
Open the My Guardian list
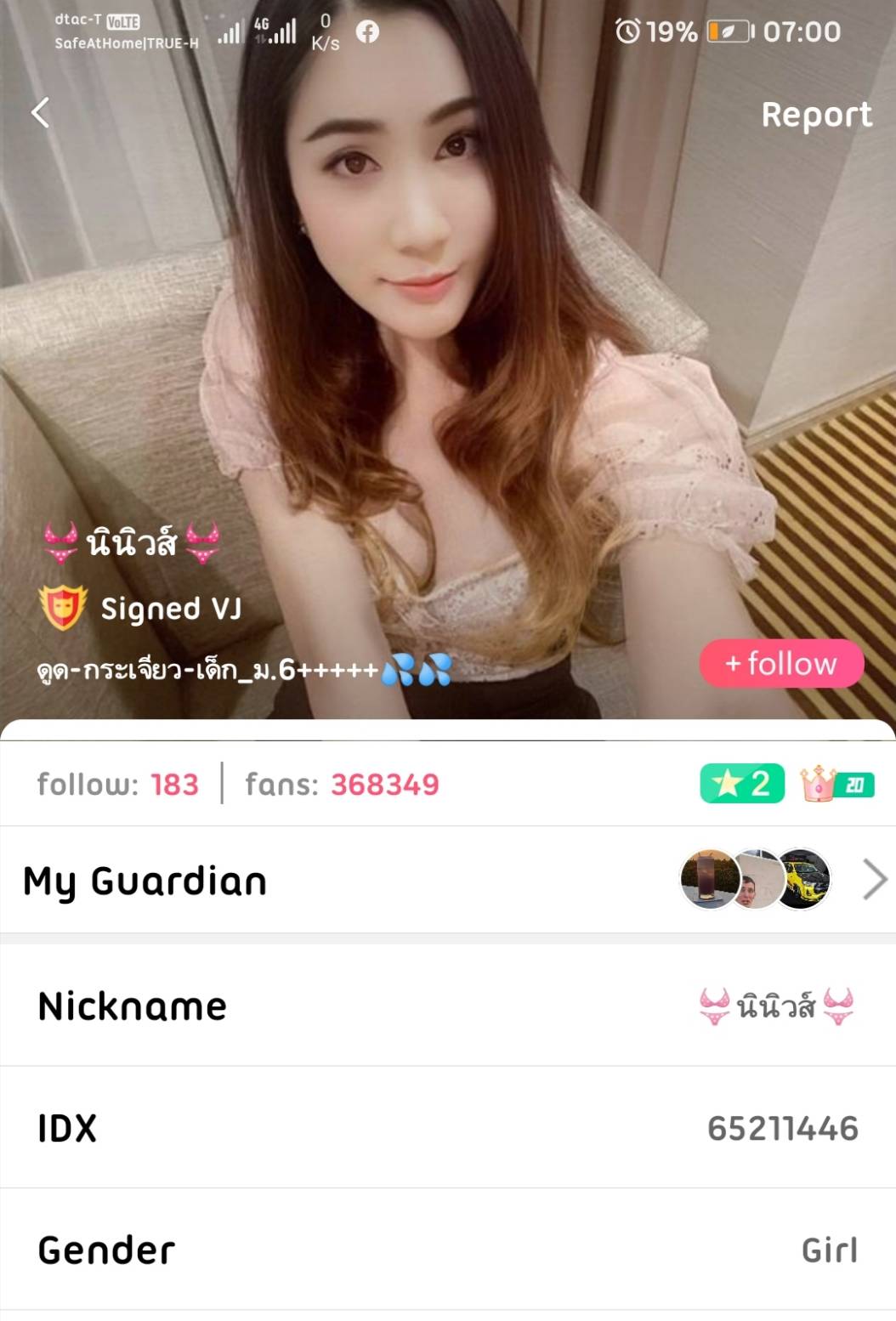click(873, 879)
